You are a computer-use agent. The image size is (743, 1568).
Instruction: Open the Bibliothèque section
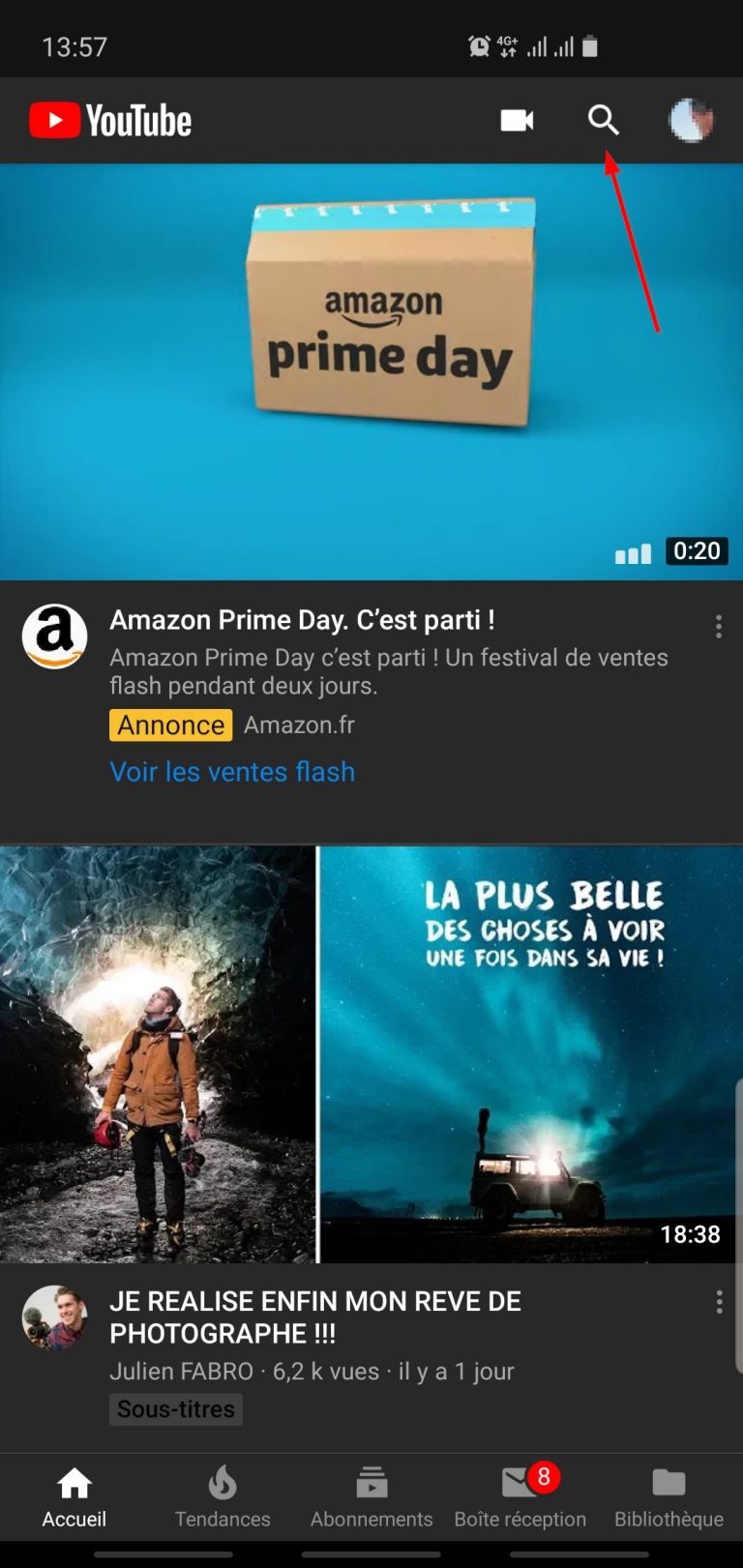click(x=668, y=1496)
